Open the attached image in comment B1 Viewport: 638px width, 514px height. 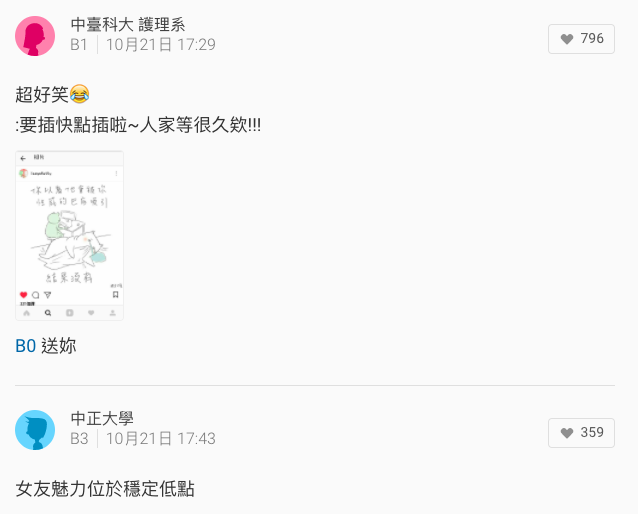[69, 235]
